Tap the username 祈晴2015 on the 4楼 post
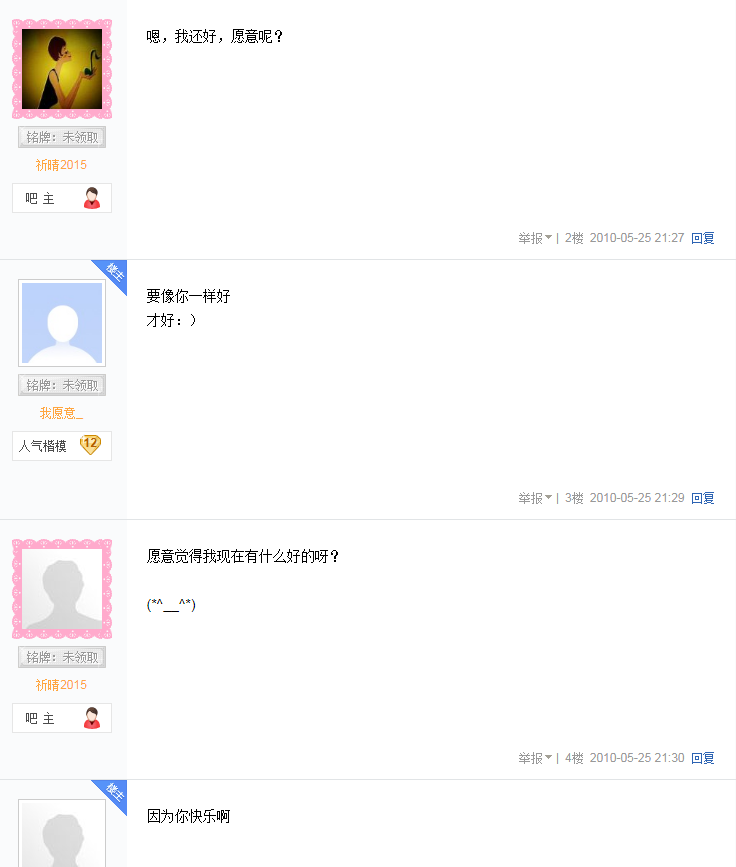Screen dimensions: 736x867 61,685
